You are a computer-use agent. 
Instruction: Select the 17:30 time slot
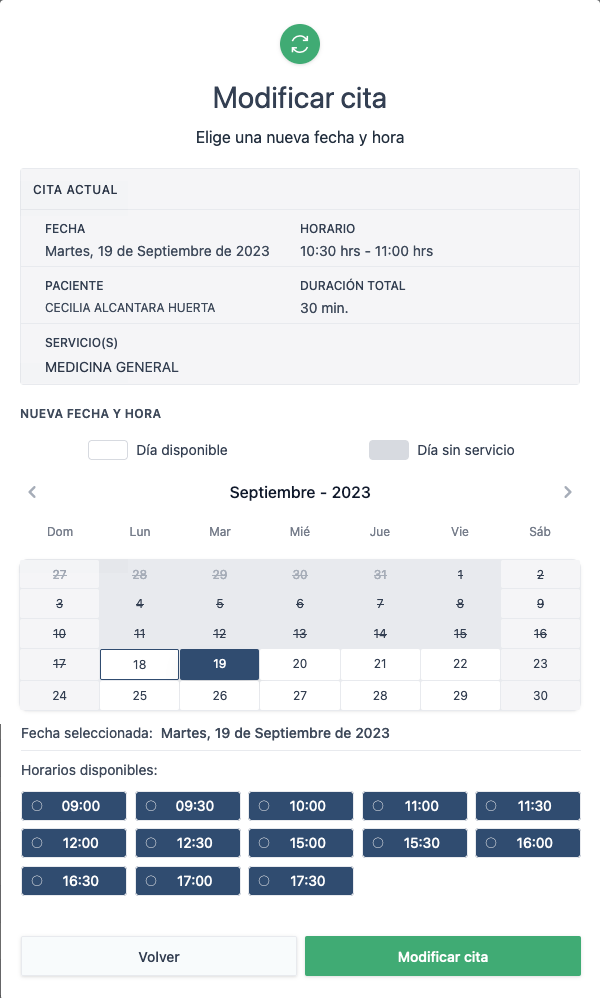tap(301, 881)
